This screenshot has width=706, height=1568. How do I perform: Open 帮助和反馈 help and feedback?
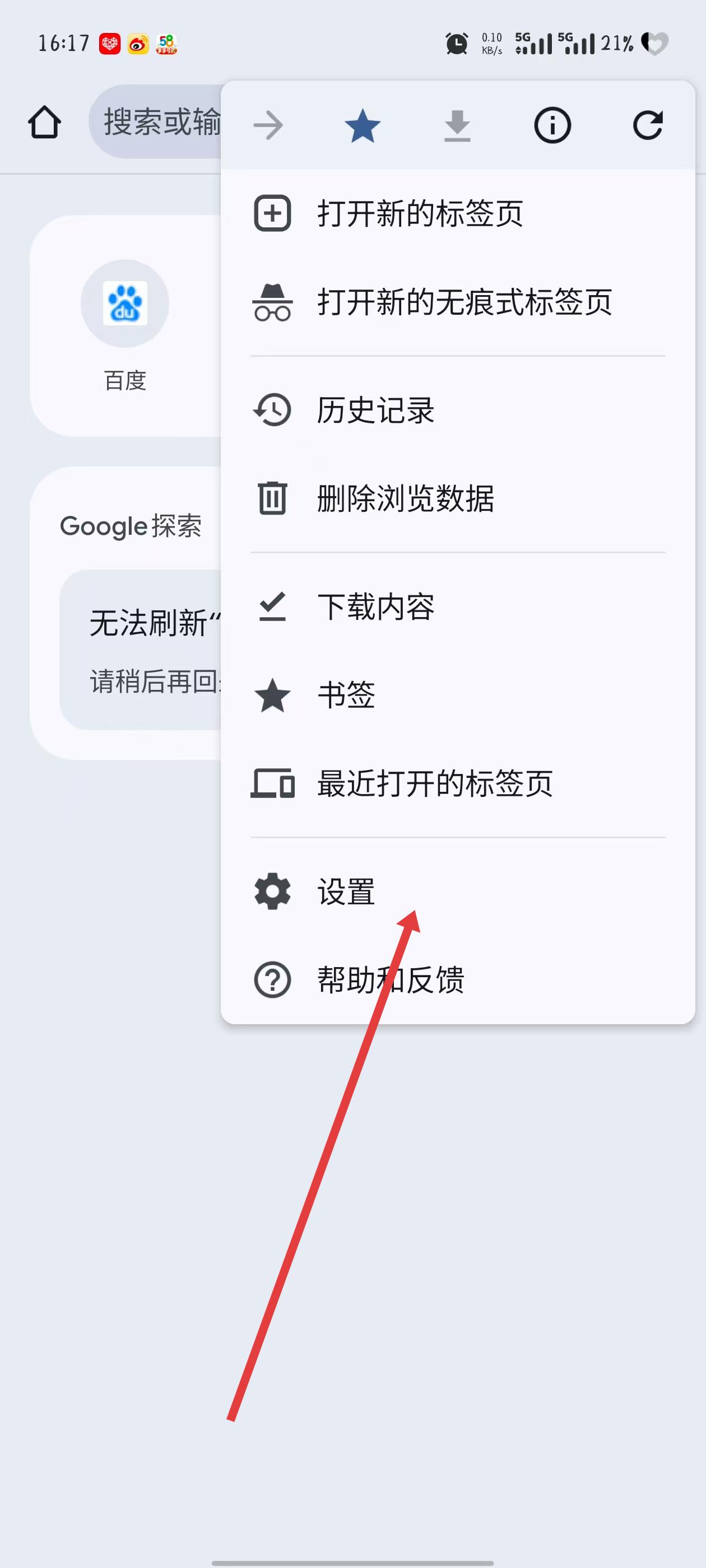390,980
